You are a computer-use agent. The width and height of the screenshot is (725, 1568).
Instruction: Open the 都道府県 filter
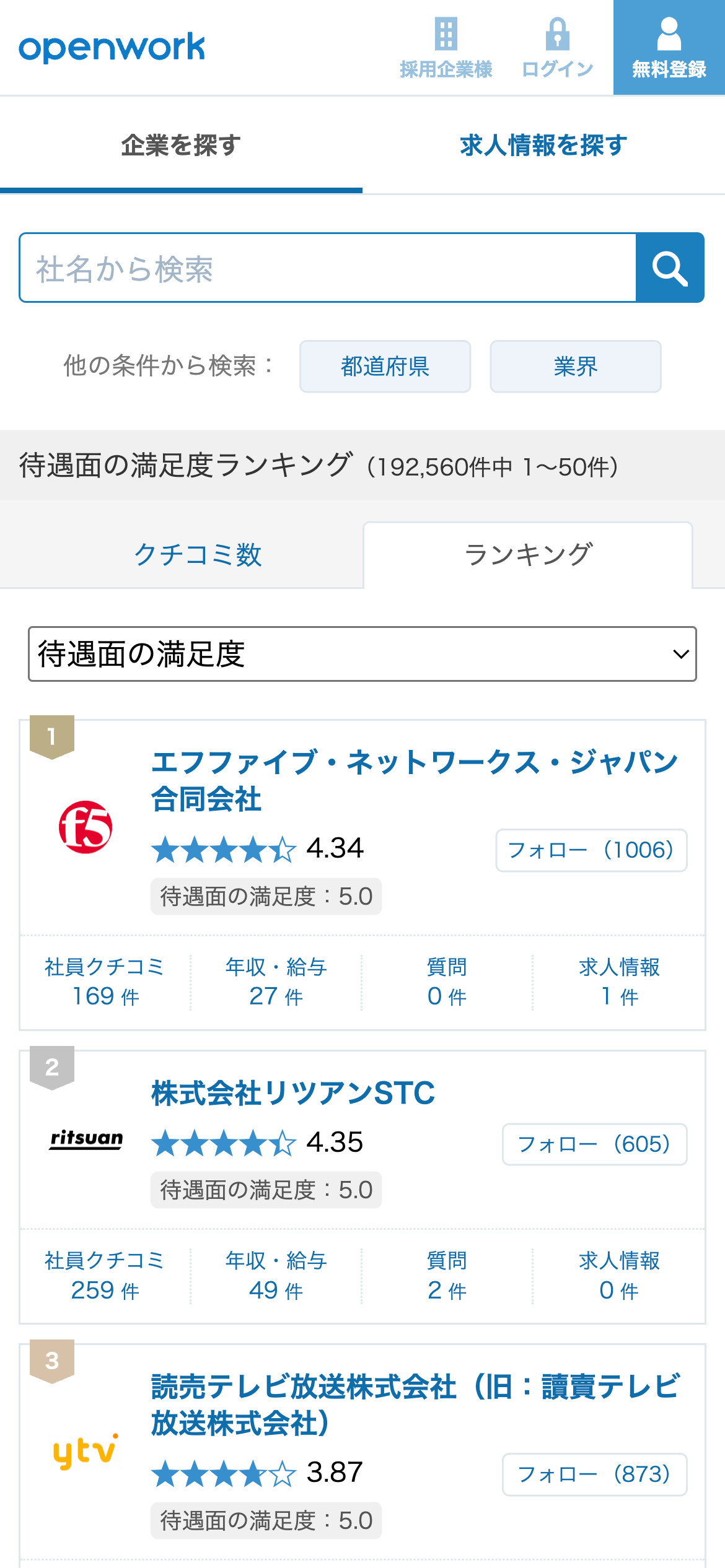385,367
